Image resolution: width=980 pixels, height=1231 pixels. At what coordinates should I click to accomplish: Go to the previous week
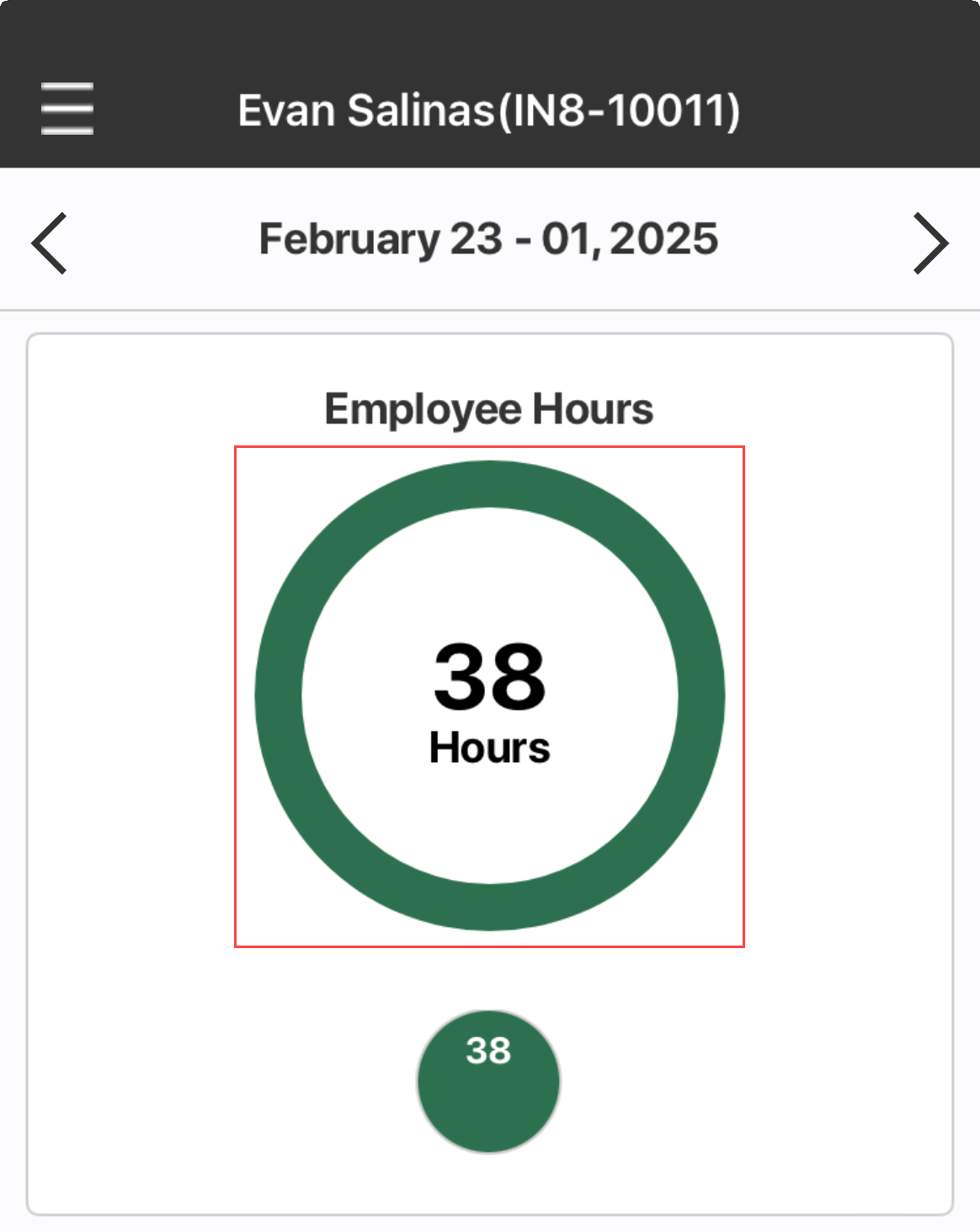[49, 243]
